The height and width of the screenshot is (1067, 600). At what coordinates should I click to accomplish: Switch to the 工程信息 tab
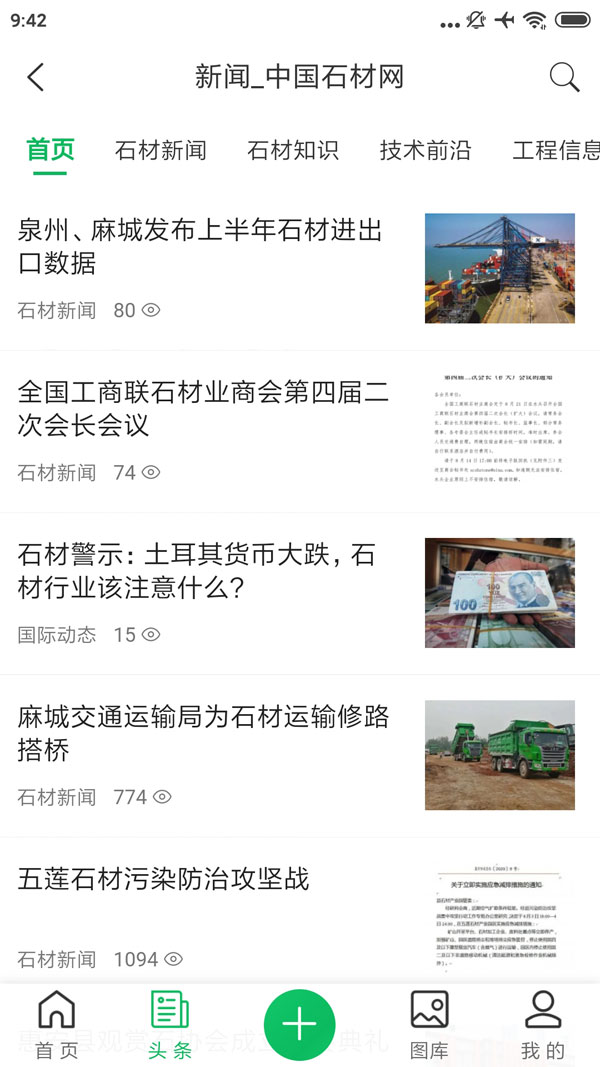(x=556, y=150)
